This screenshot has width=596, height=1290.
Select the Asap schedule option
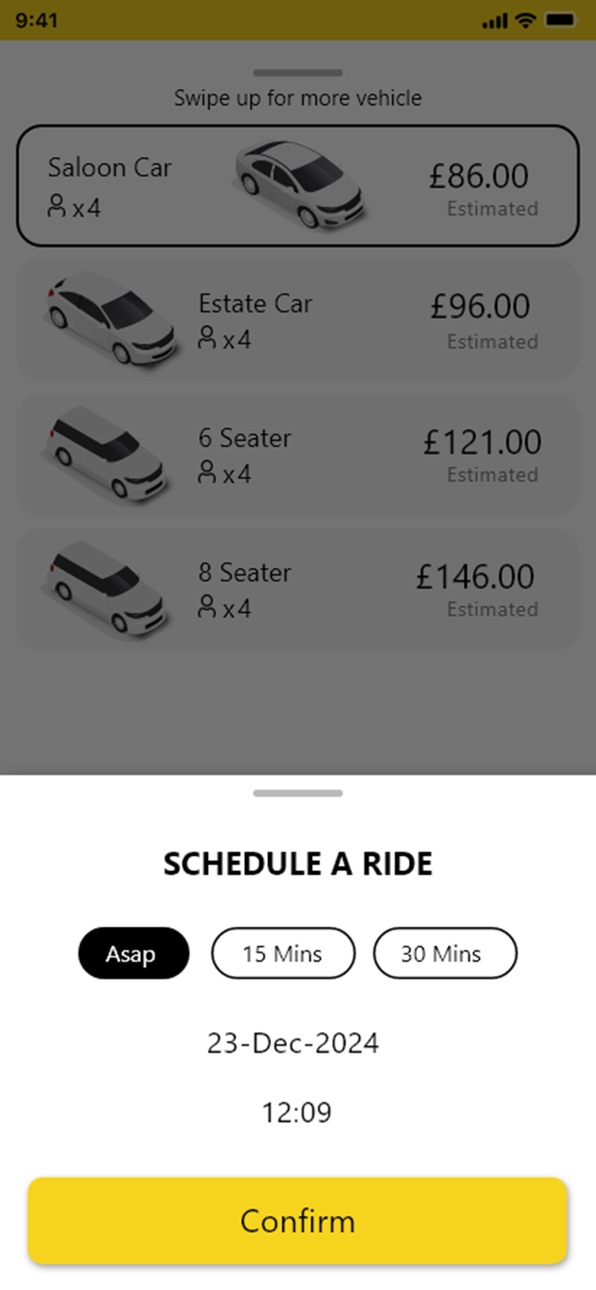[x=133, y=953]
